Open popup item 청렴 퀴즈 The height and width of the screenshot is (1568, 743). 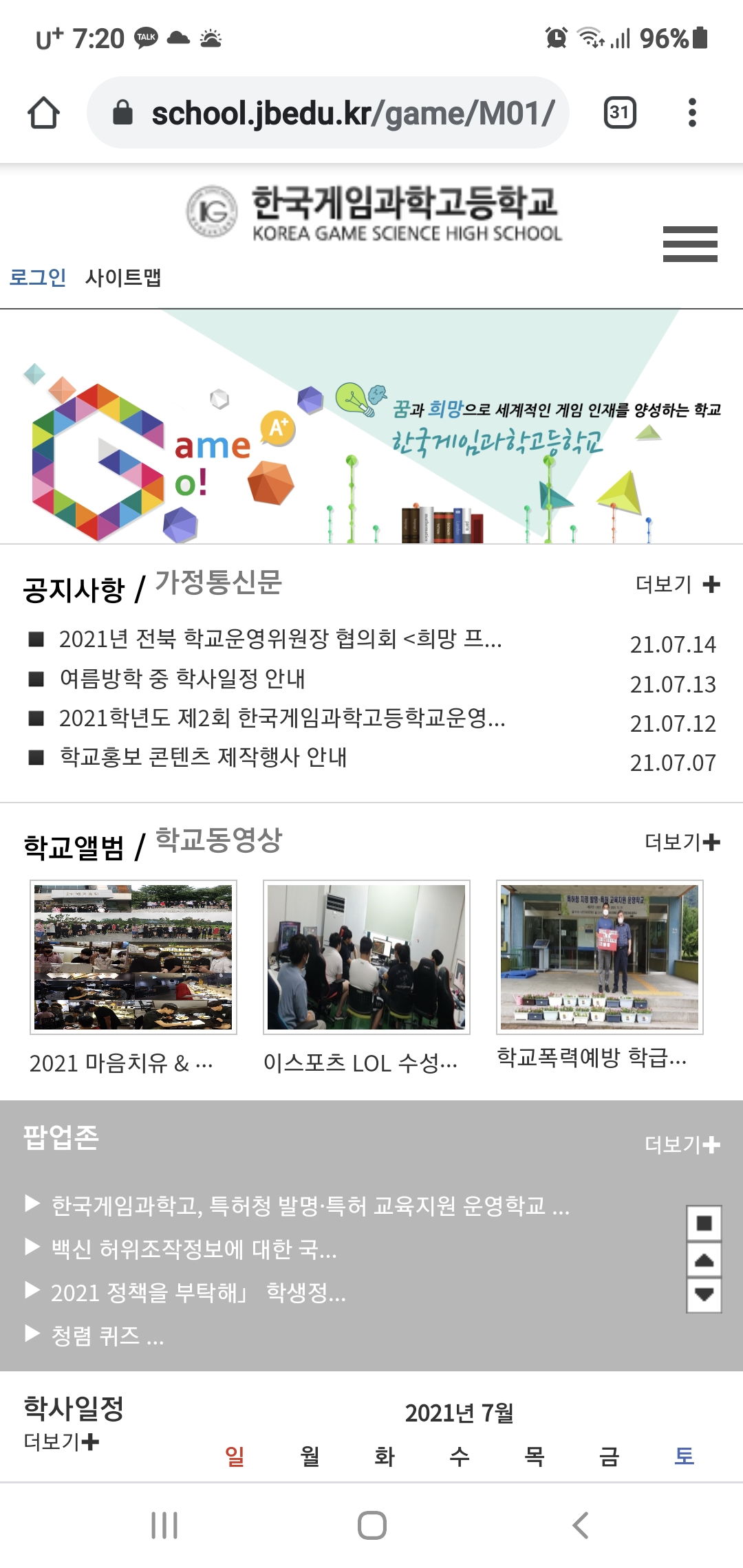pos(107,1336)
